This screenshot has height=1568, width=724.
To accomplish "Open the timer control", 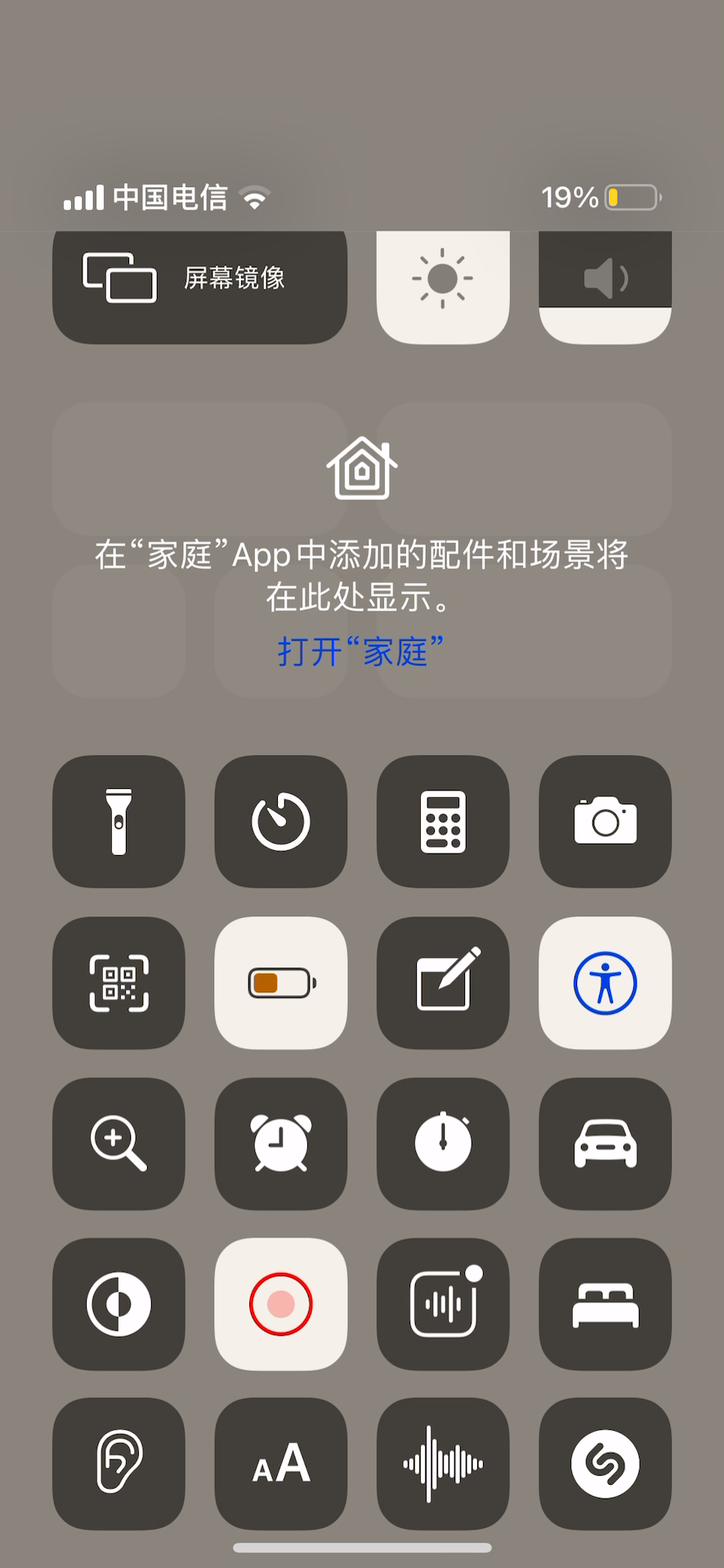I will tap(280, 821).
